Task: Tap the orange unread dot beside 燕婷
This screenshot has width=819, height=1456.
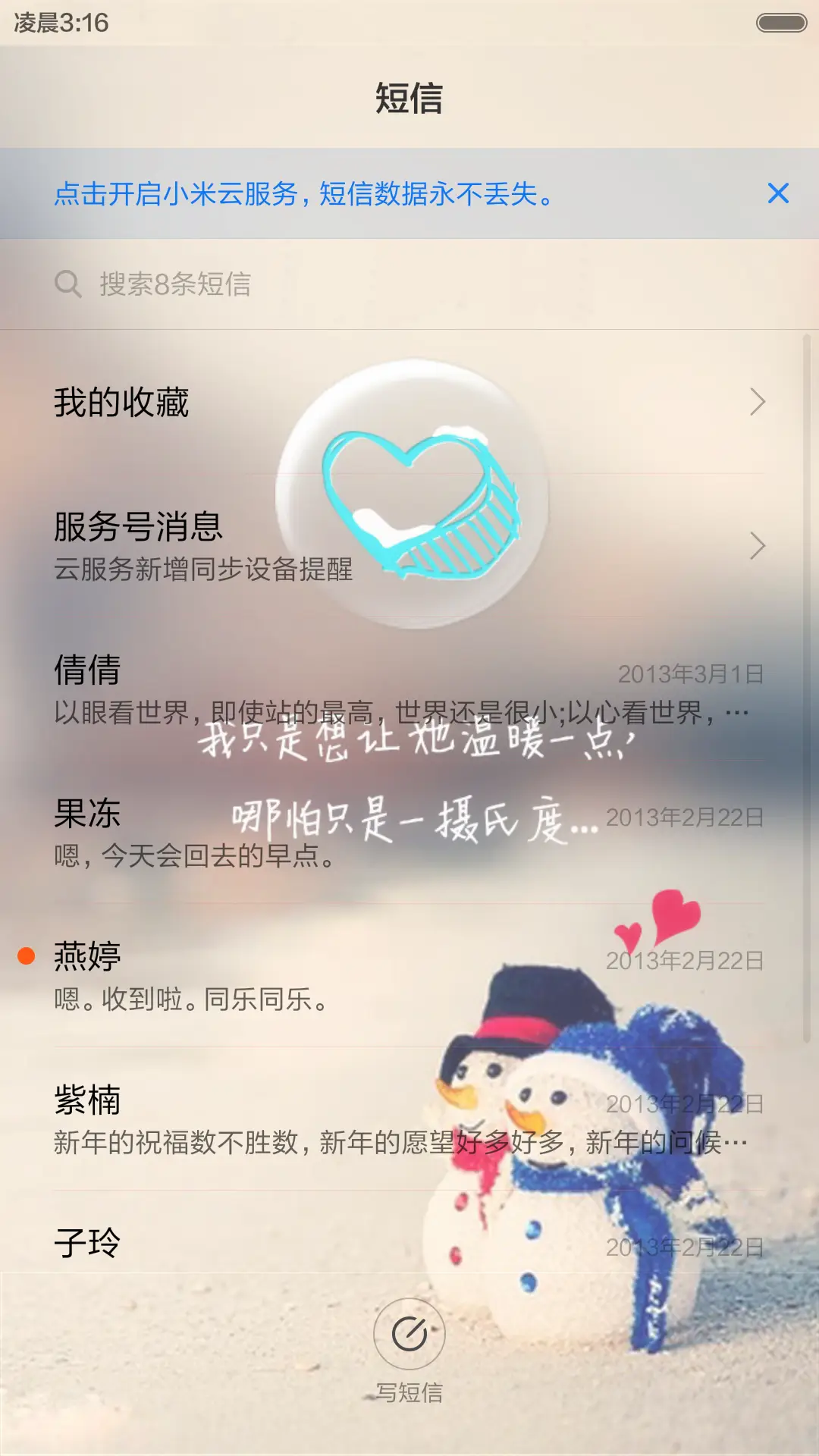Action: pos(27,957)
